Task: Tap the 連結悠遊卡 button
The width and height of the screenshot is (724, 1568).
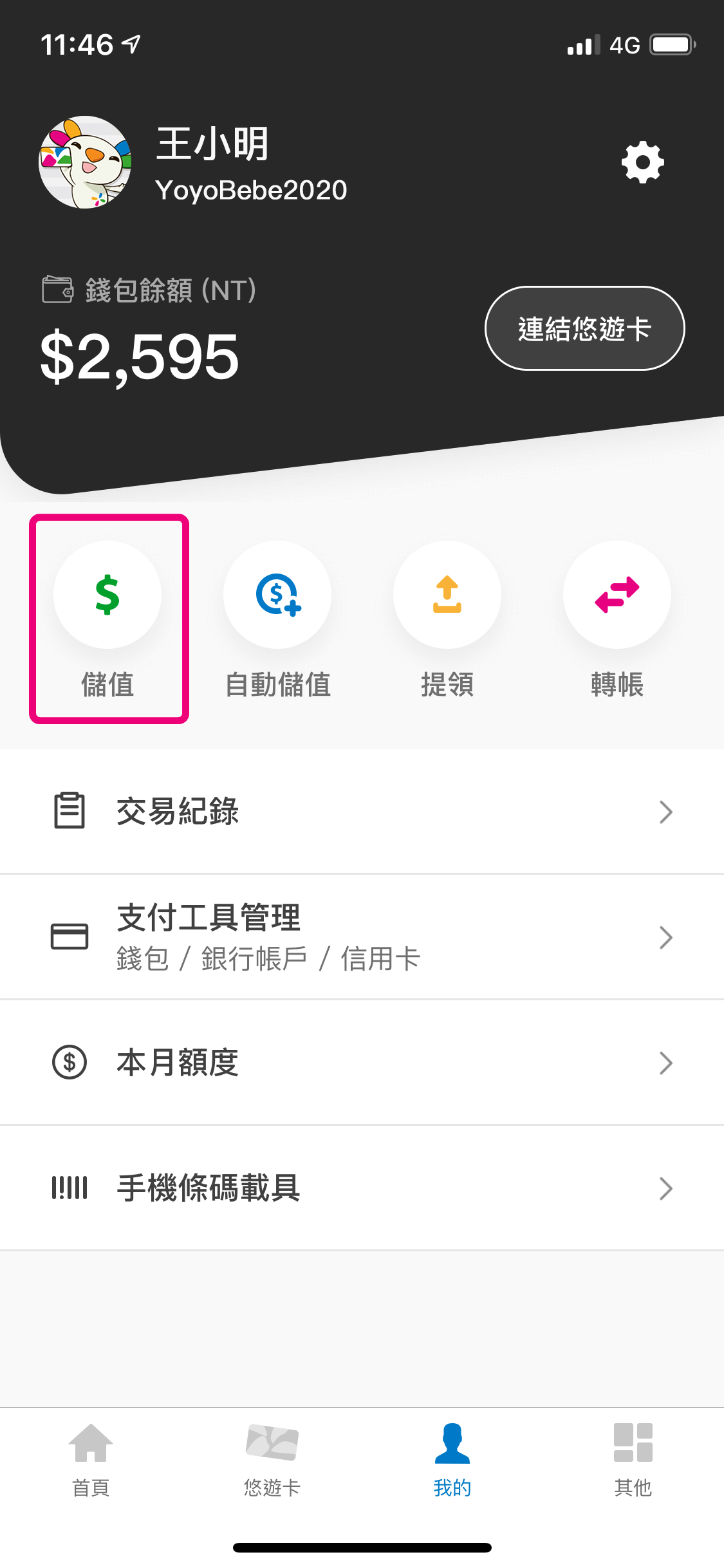Action: 584,328
